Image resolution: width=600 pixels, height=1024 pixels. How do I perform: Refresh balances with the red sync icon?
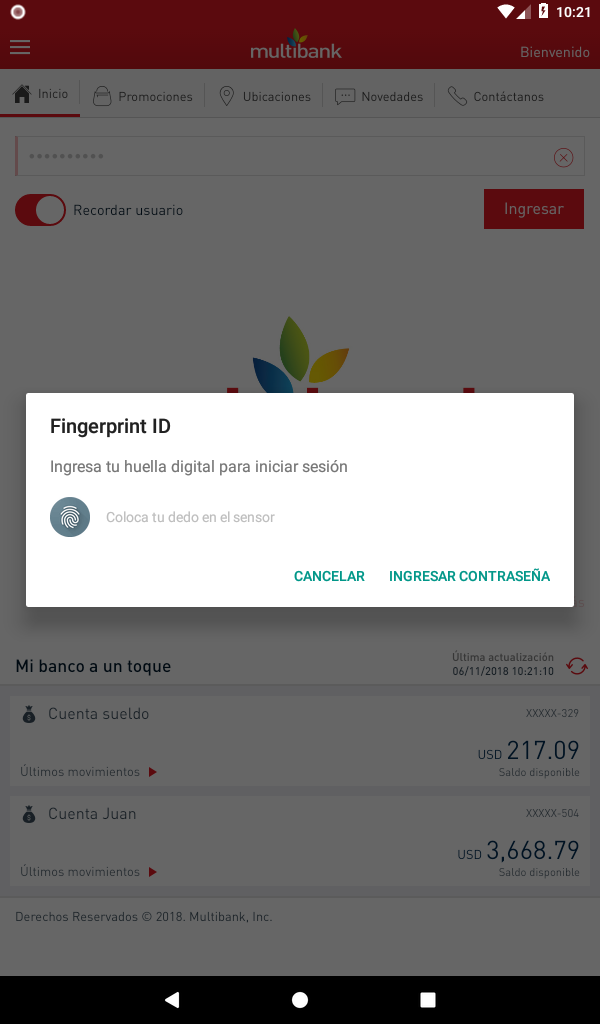coord(576,666)
